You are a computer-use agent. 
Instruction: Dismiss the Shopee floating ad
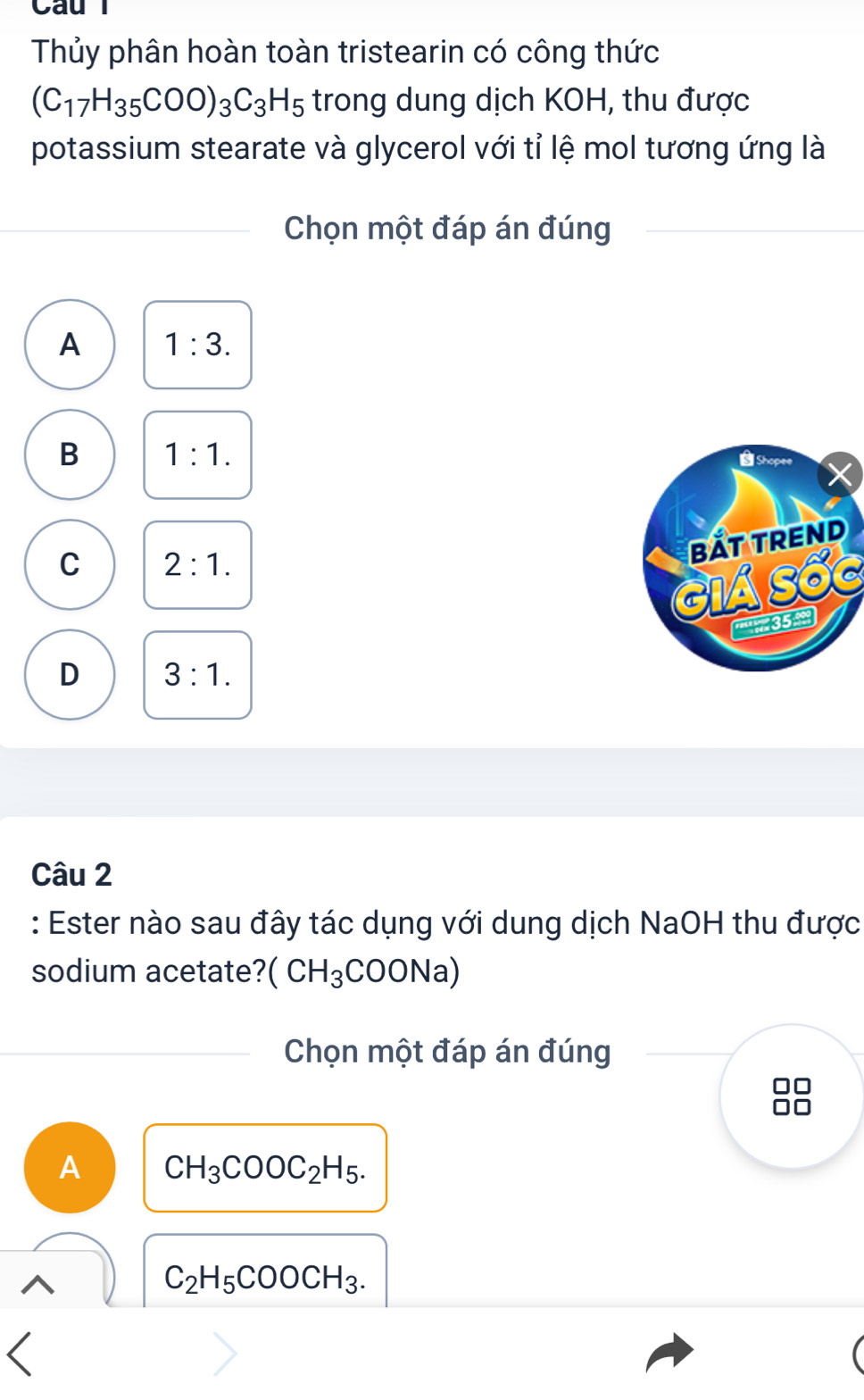click(x=839, y=474)
